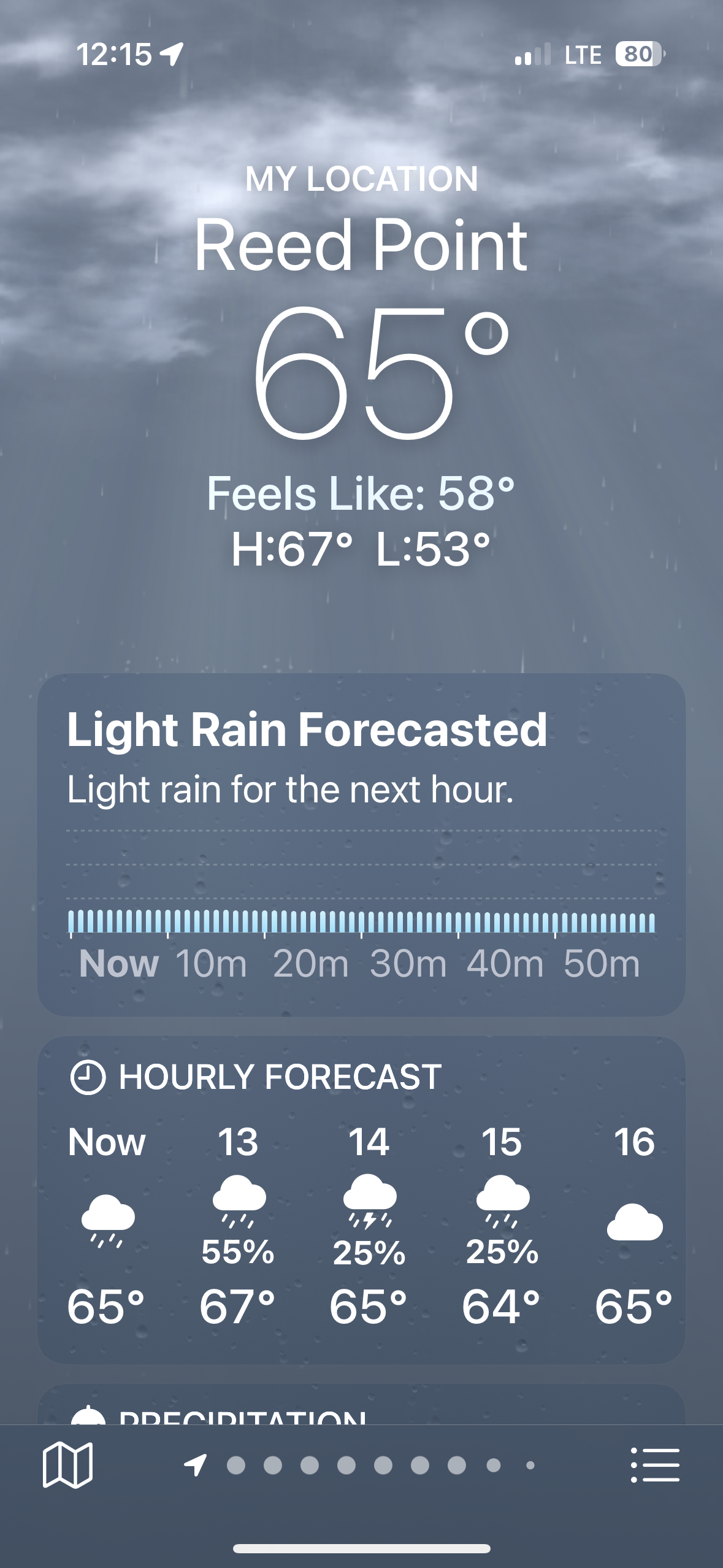The width and height of the screenshot is (723, 1568).
Task: Open the saved locations list
Action: click(x=655, y=1465)
